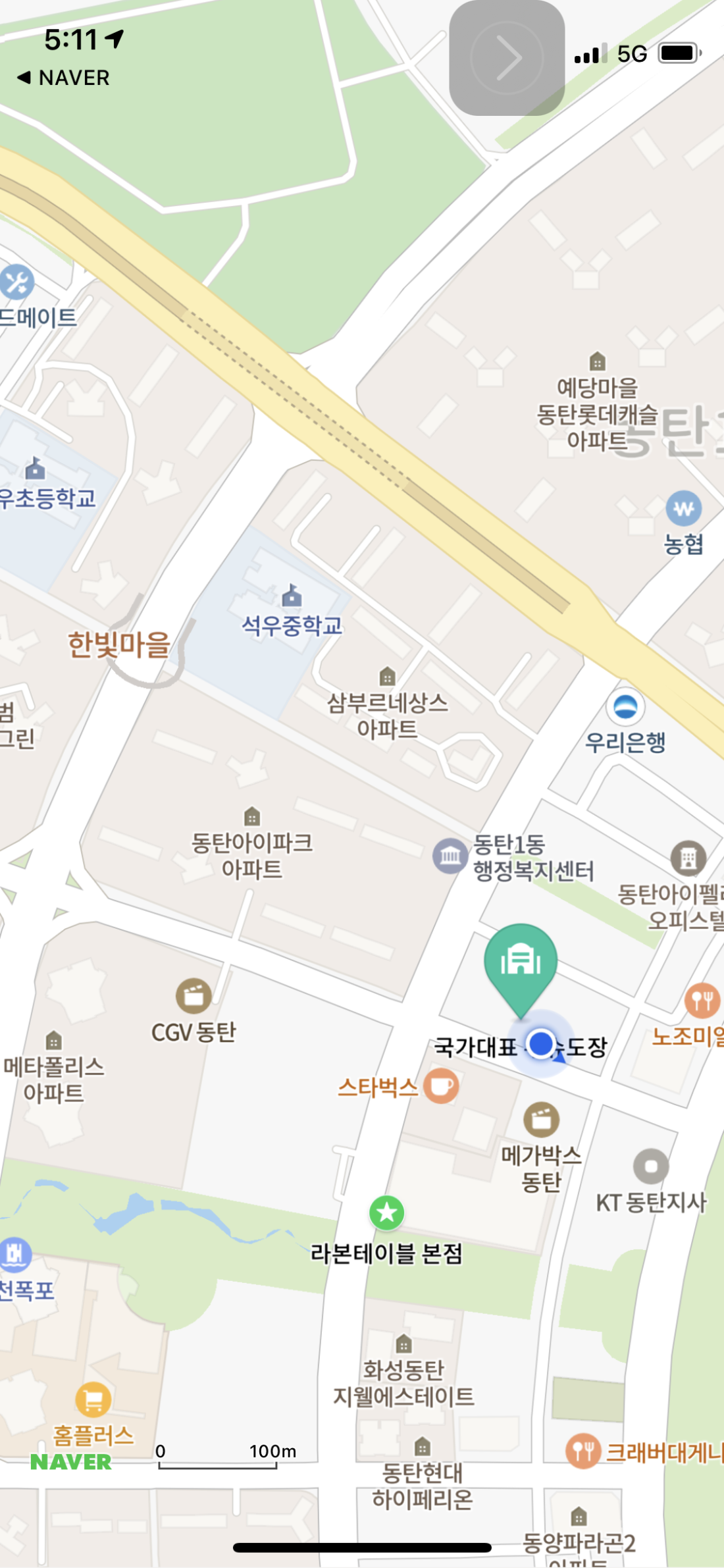The width and height of the screenshot is (724, 1568).
Task: Open the 홈플러스 shopping marker
Action: click(x=93, y=1399)
